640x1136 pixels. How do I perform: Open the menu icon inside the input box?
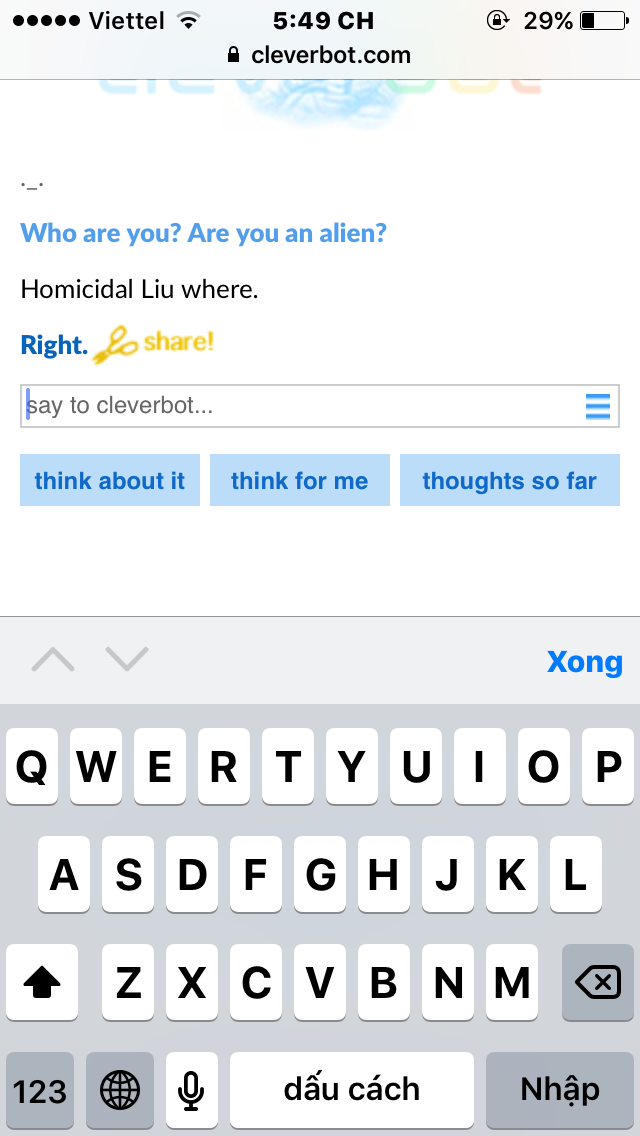pyautogui.click(x=597, y=406)
